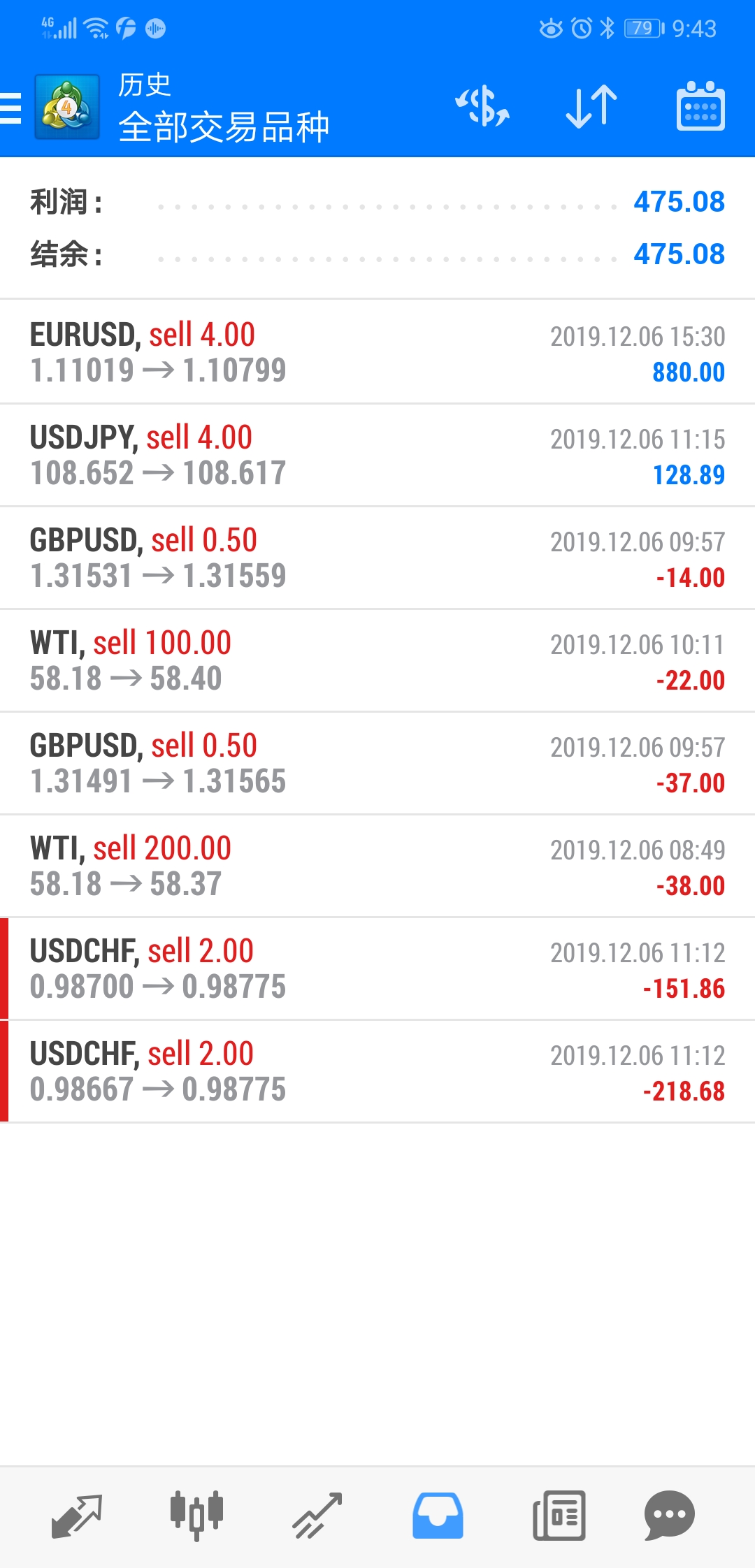Switch to the news tab
The width and height of the screenshot is (755, 1568).
559,1516
